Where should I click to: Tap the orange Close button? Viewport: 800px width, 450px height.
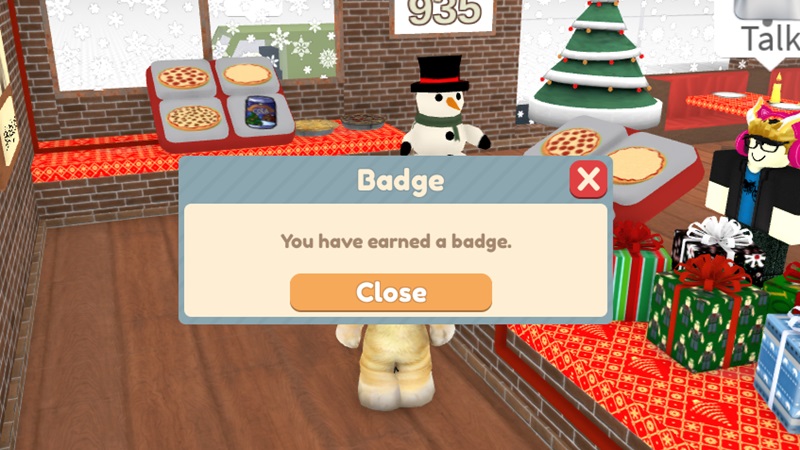click(391, 292)
